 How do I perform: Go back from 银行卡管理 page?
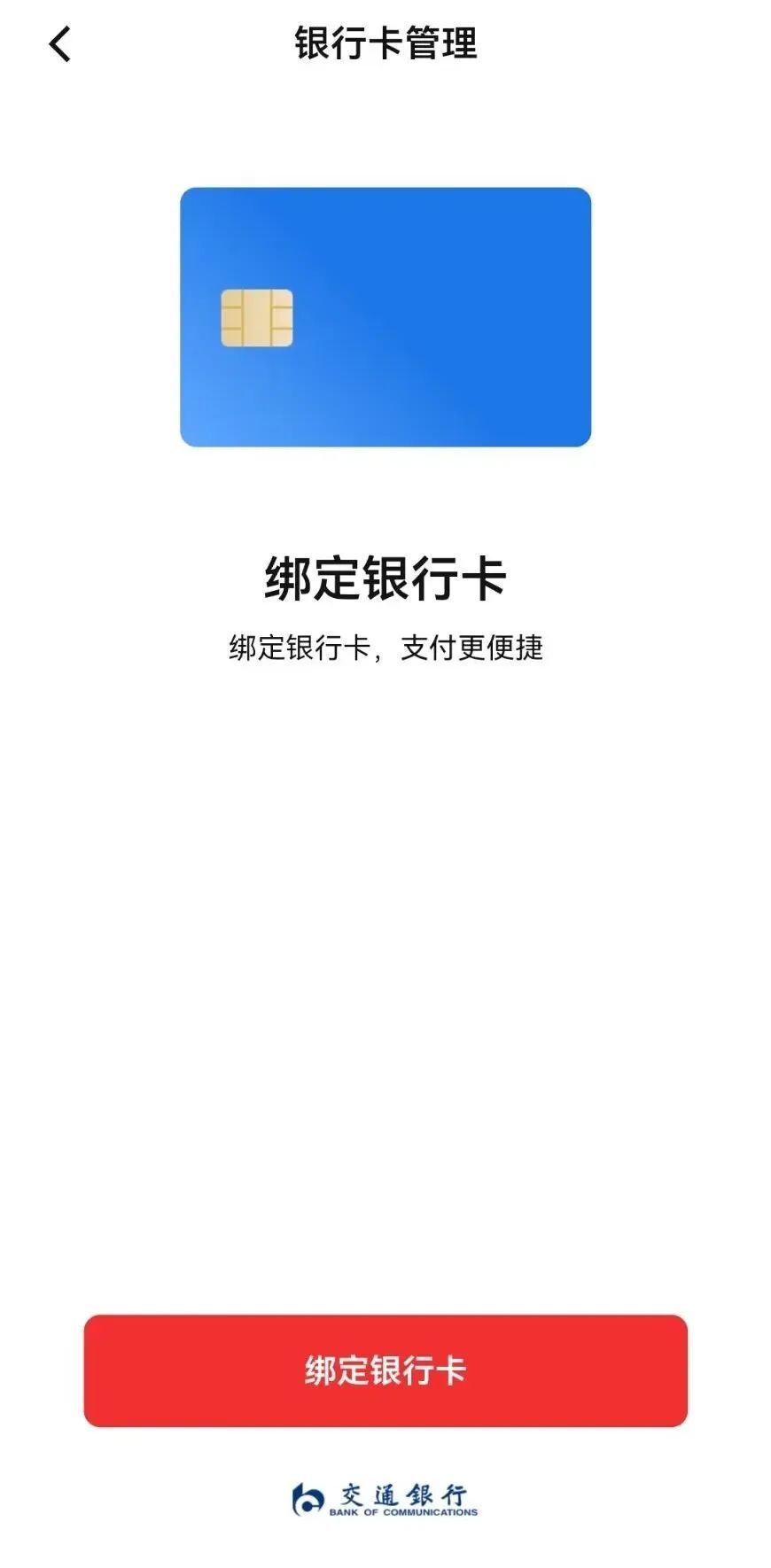point(59,44)
